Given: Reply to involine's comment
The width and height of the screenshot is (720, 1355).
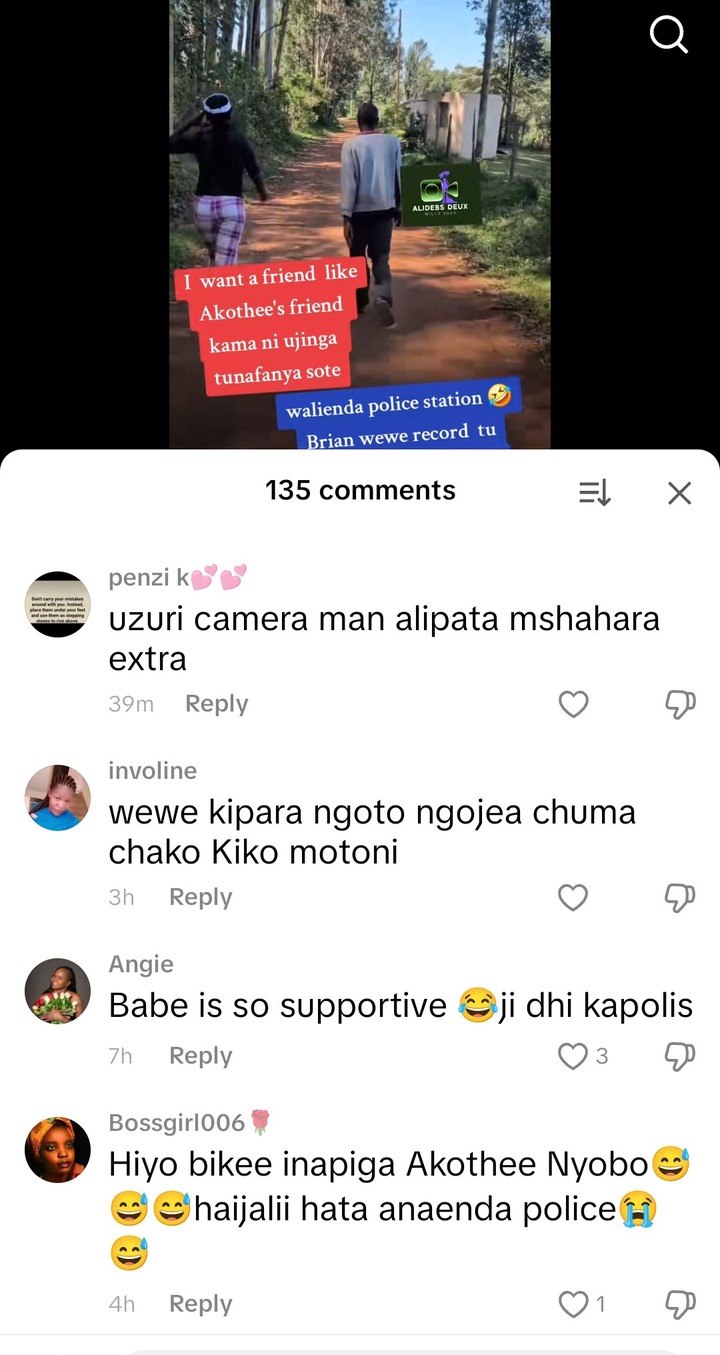Looking at the screenshot, I should tap(200, 898).
